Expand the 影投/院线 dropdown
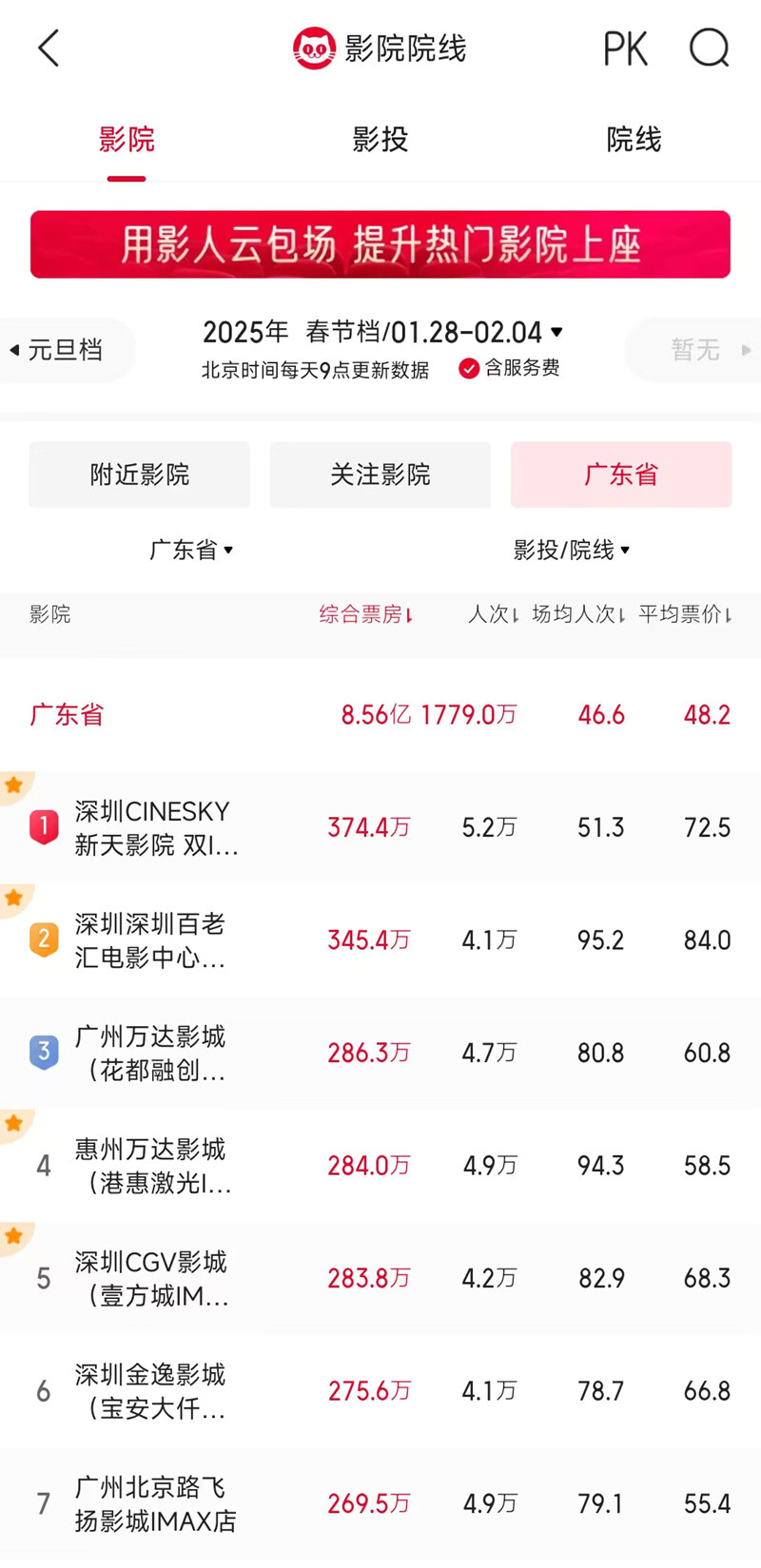 point(572,550)
